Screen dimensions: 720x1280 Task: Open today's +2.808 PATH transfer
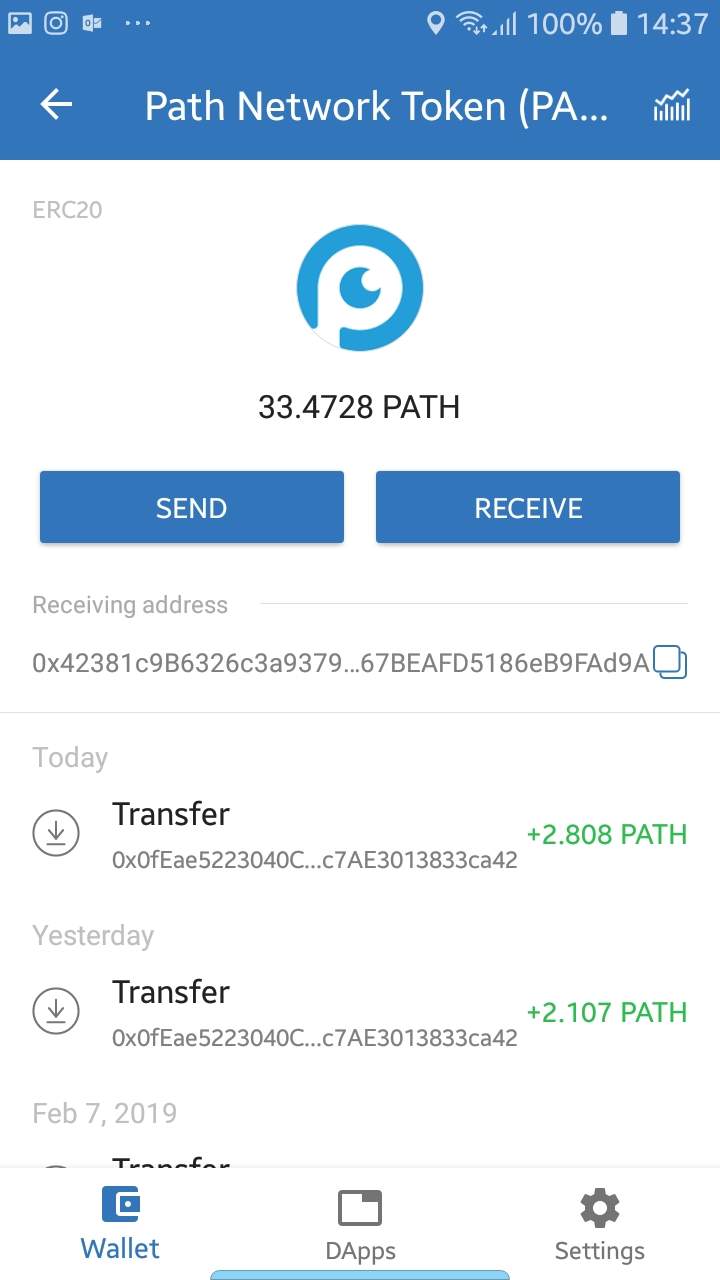click(x=360, y=834)
